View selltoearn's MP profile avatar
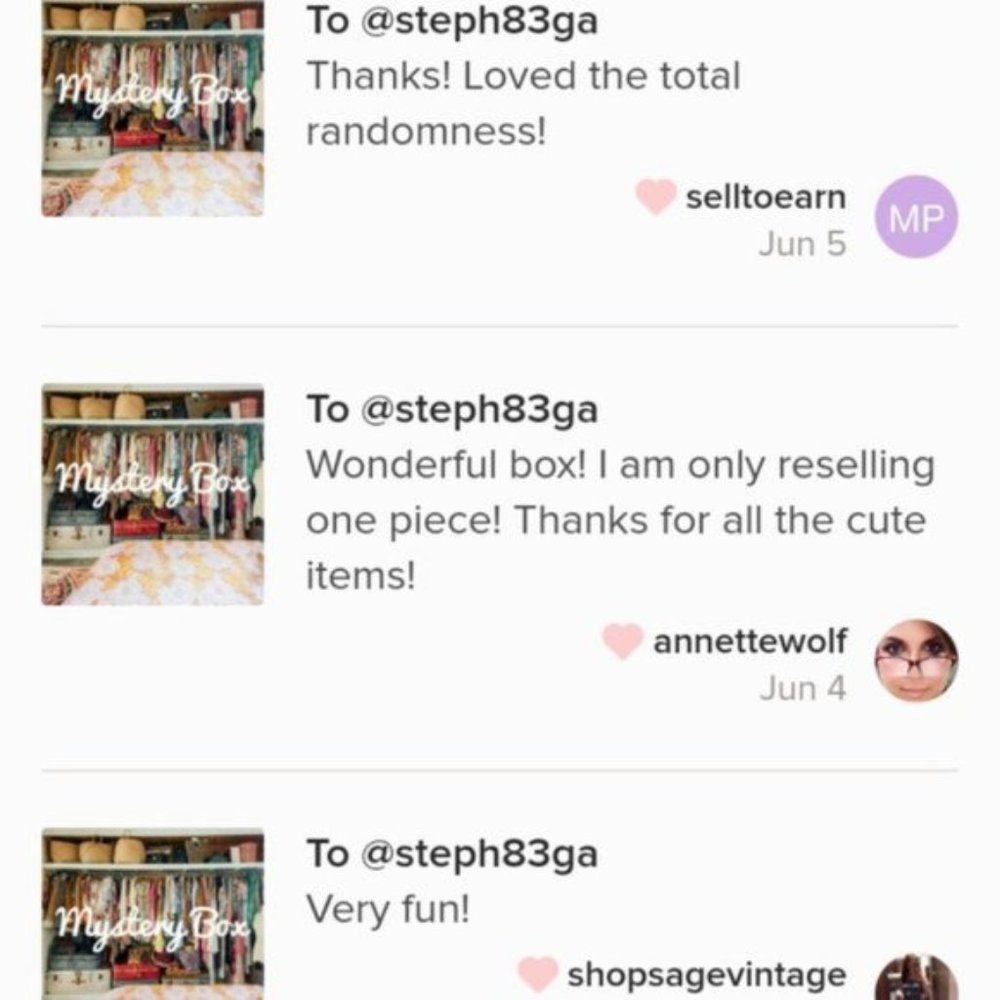 coord(916,217)
